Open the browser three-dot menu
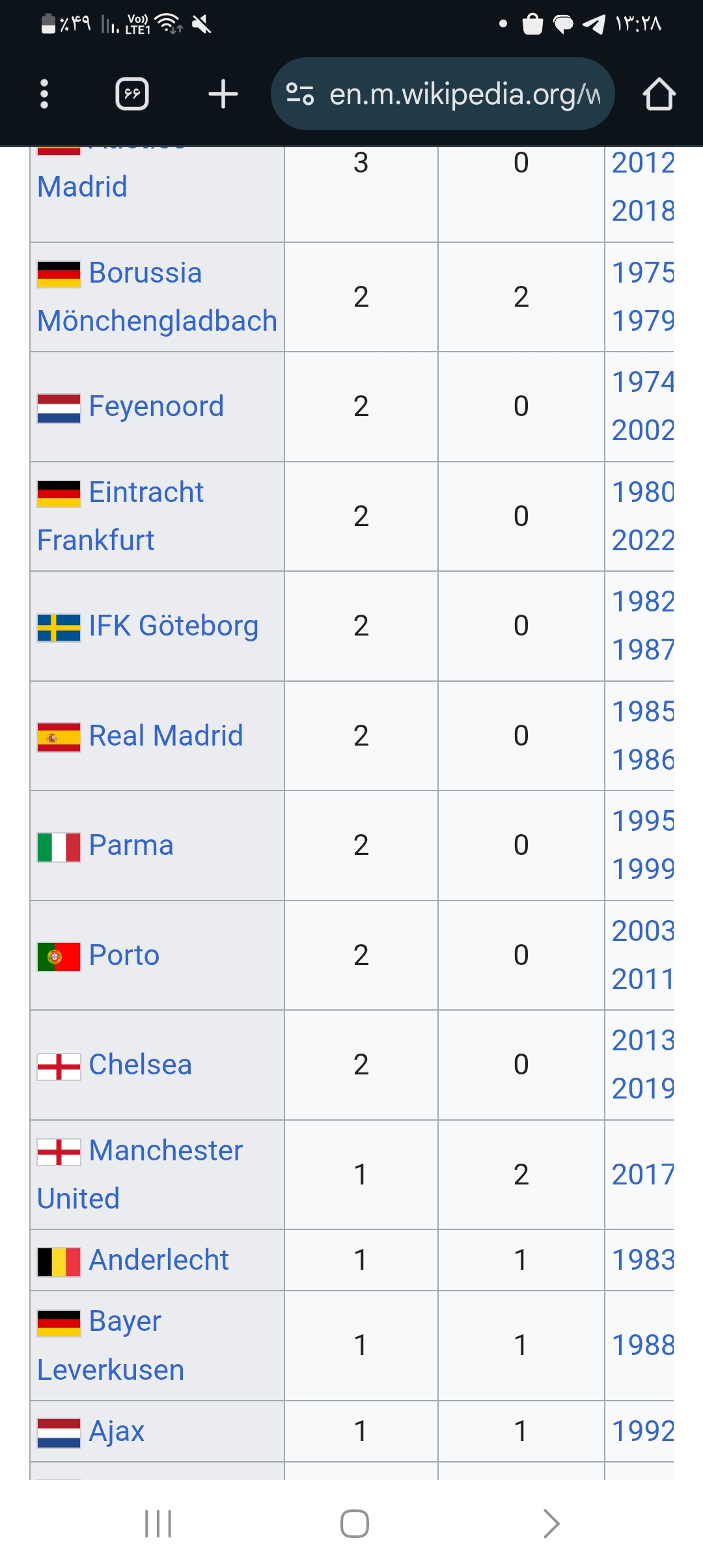 tap(44, 94)
